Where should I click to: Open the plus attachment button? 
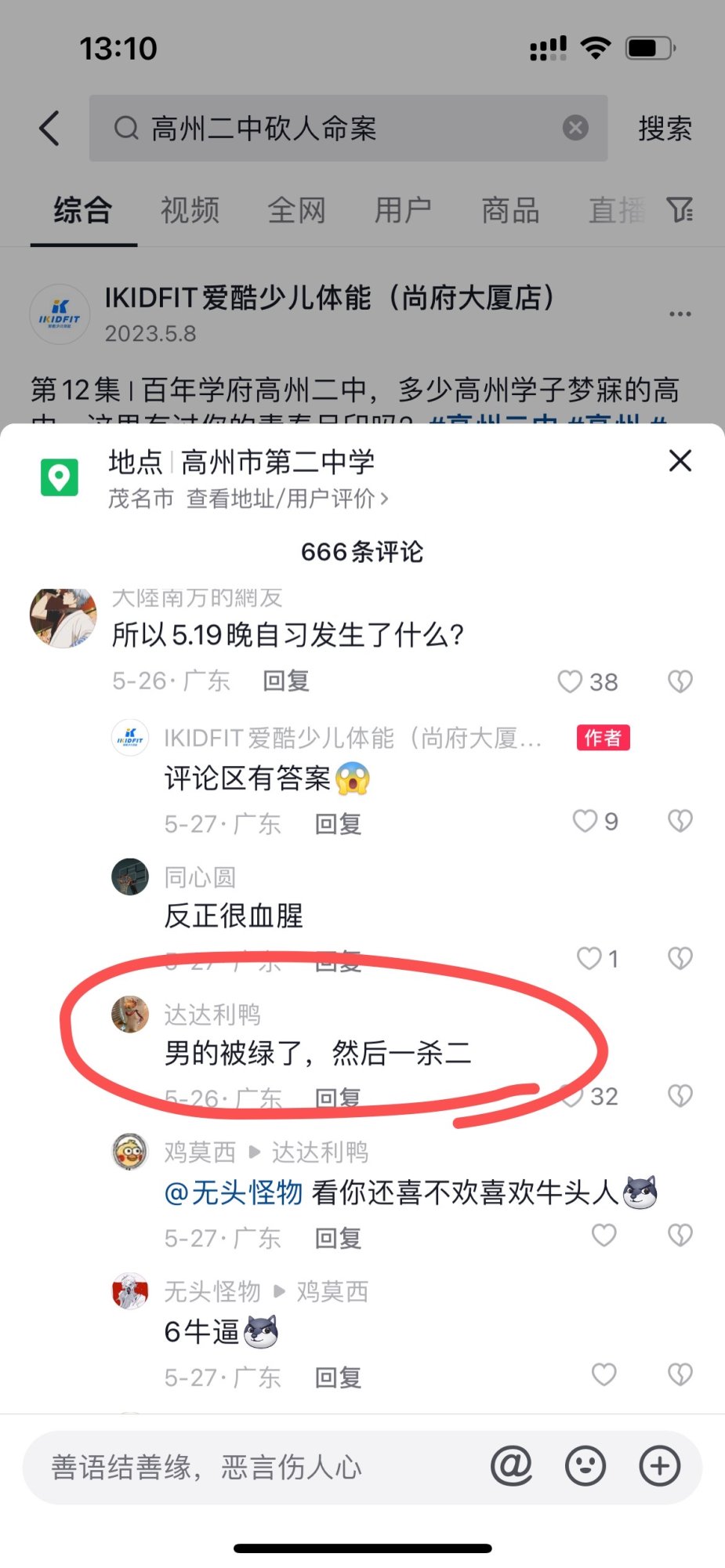click(x=659, y=1465)
